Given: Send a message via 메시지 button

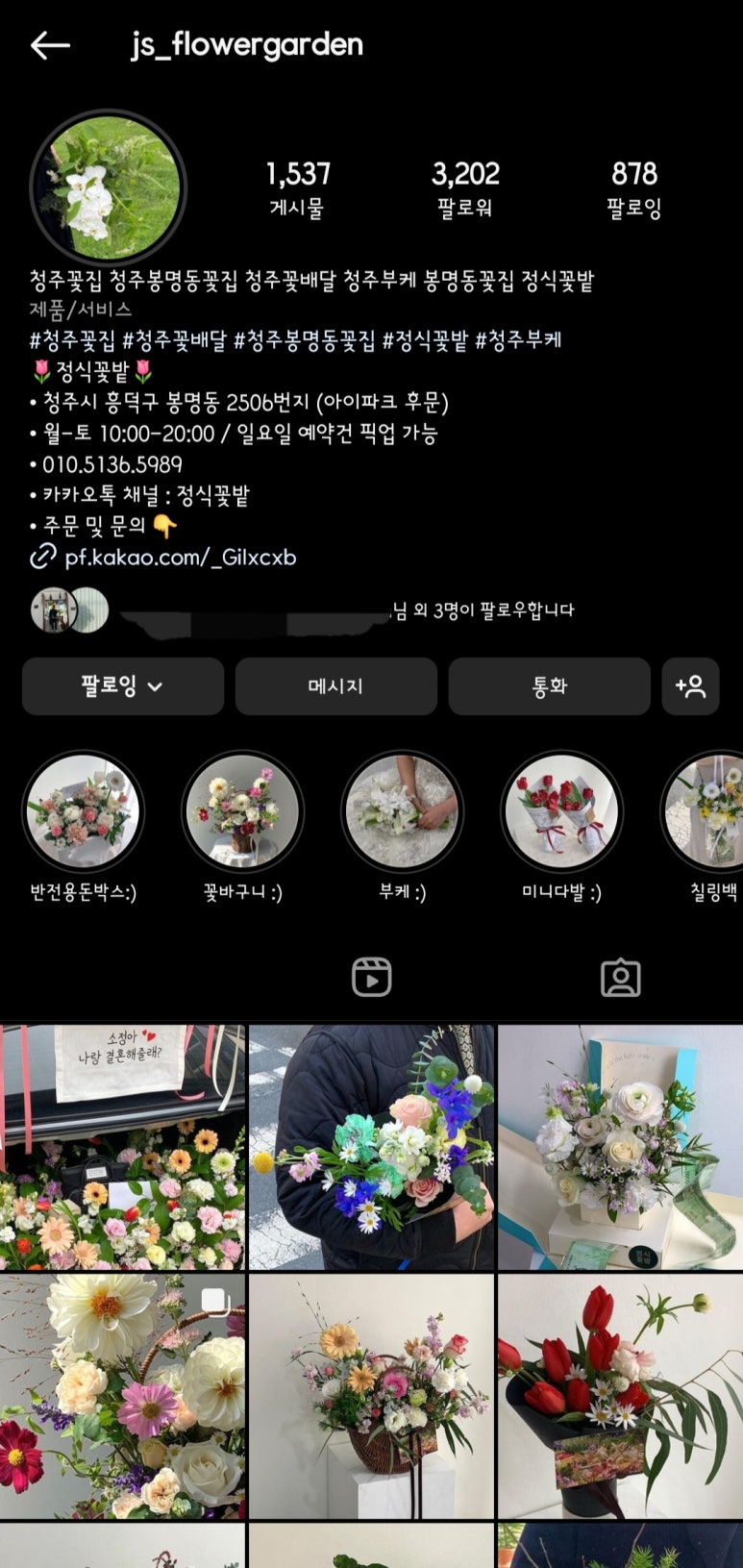Looking at the screenshot, I should pos(335,686).
